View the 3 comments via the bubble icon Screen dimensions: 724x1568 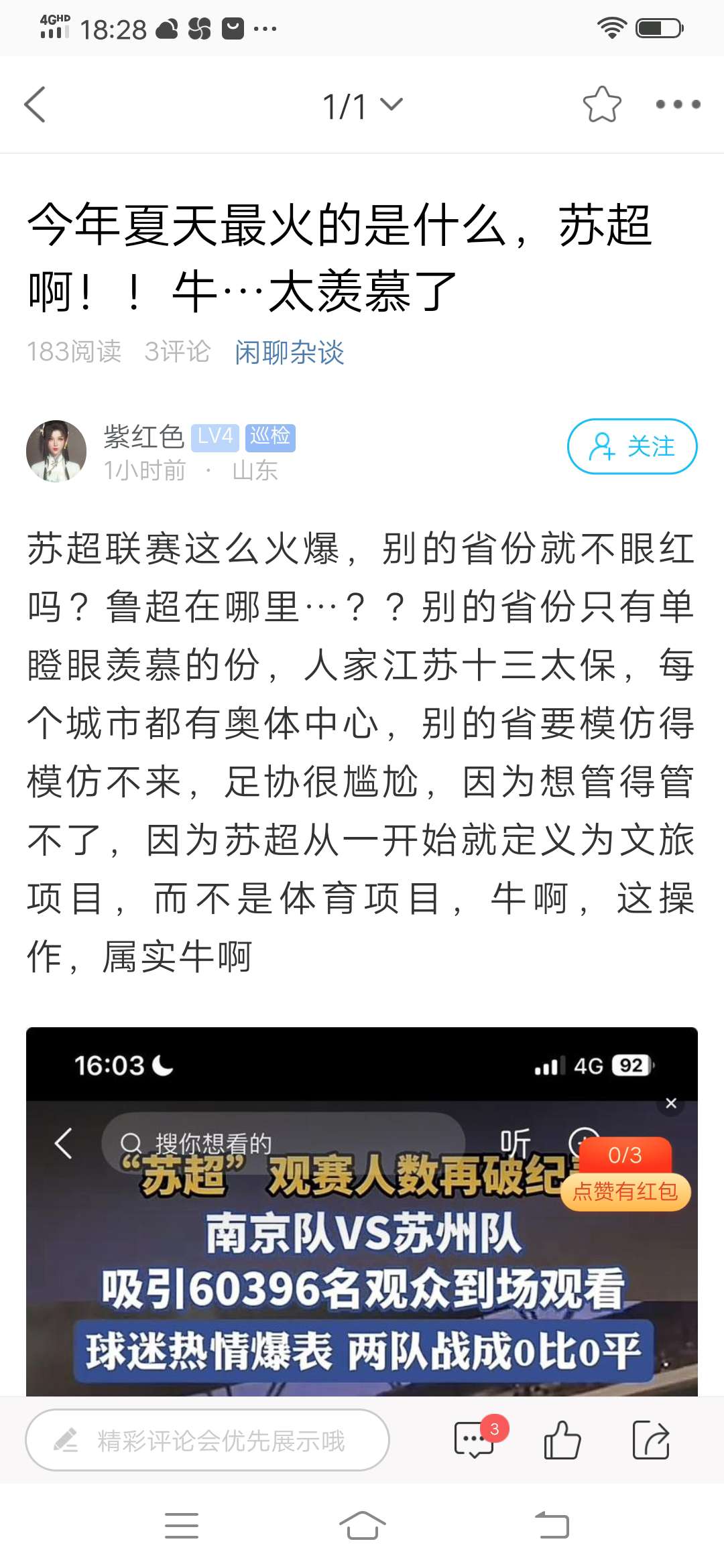[475, 1440]
